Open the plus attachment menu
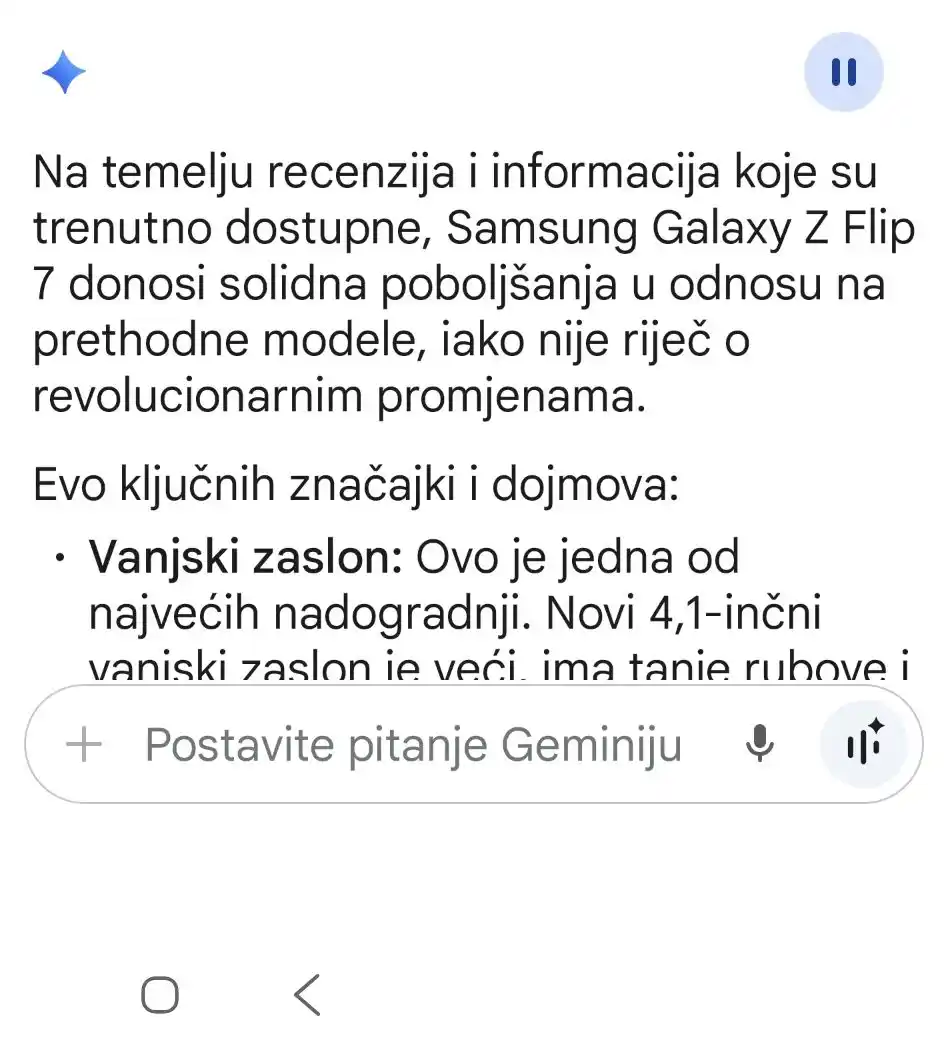 click(x=85, y=745)
